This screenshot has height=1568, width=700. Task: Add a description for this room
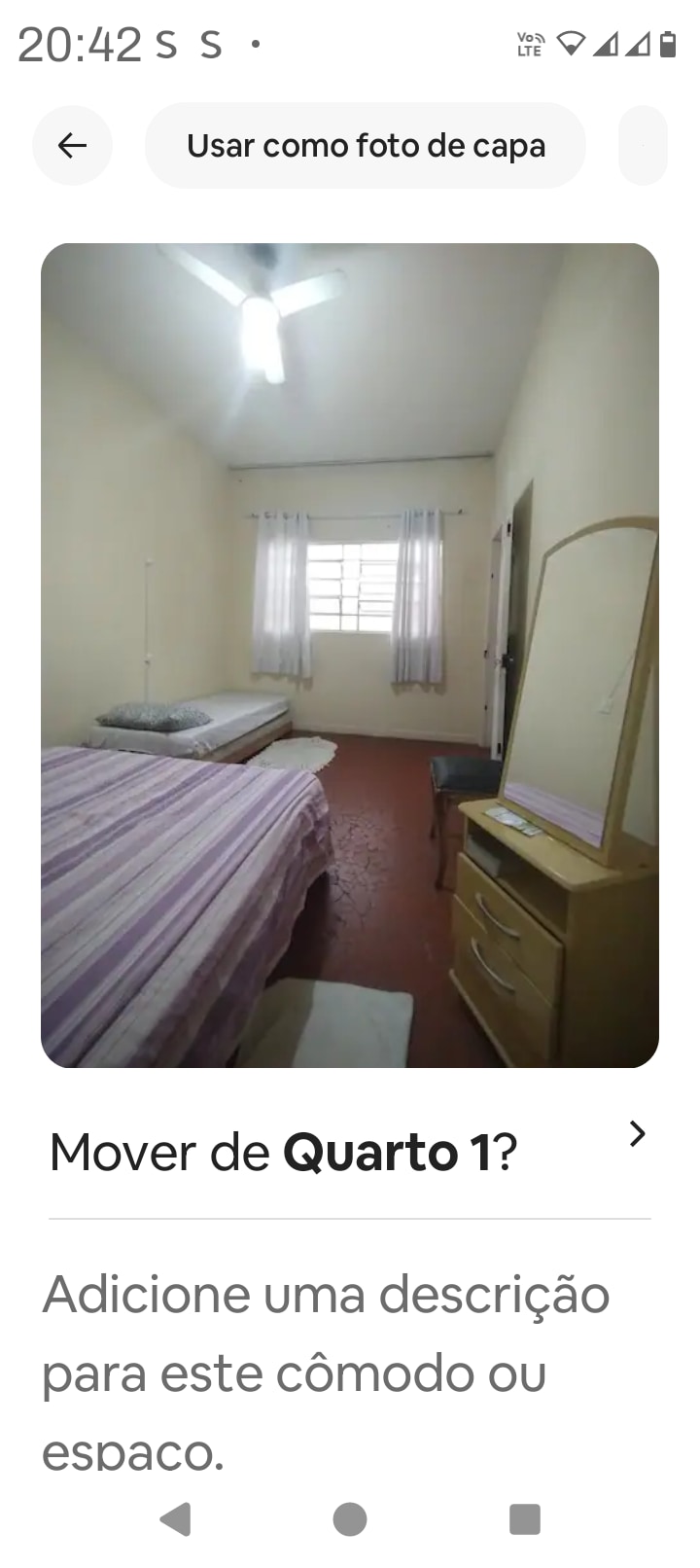326,1372
